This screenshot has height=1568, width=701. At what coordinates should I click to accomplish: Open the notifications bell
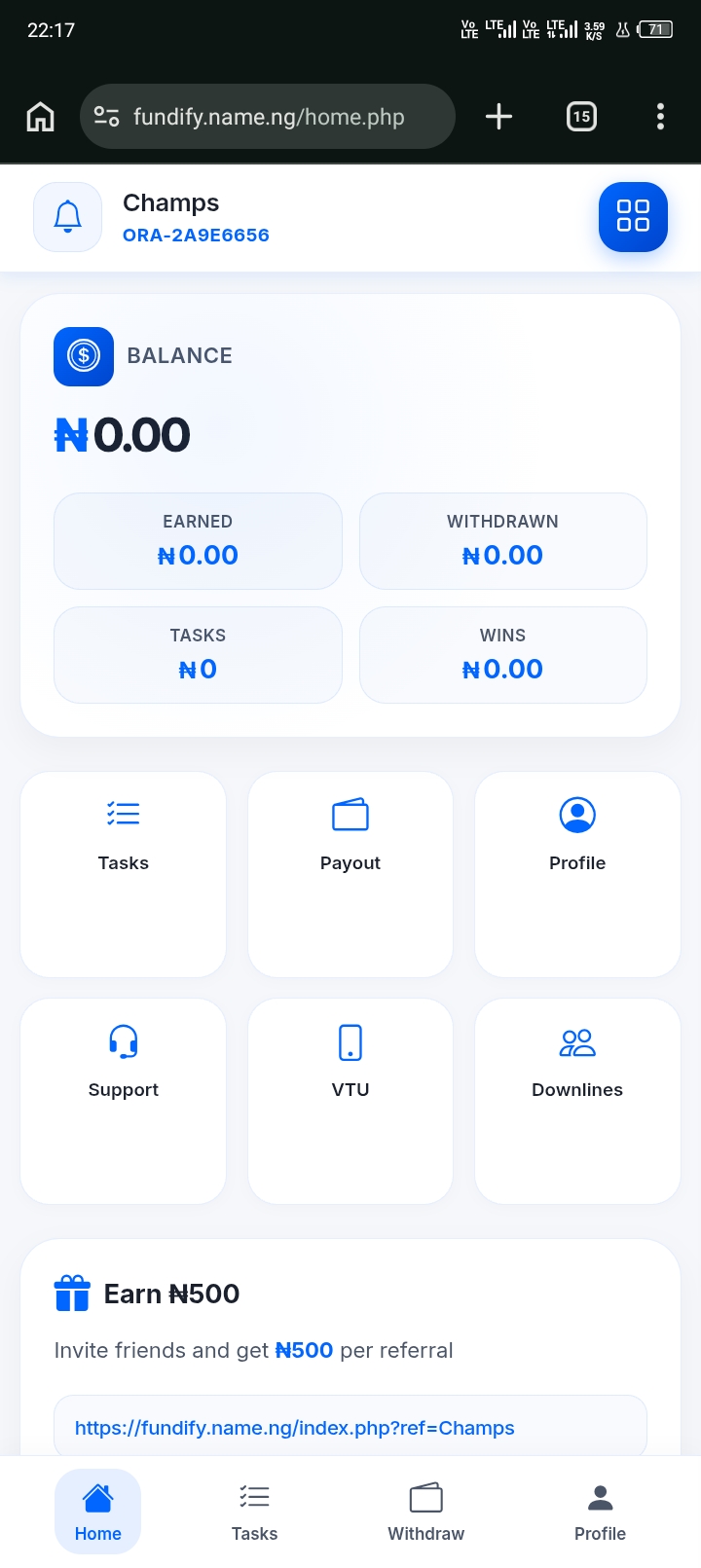point(67,217)
